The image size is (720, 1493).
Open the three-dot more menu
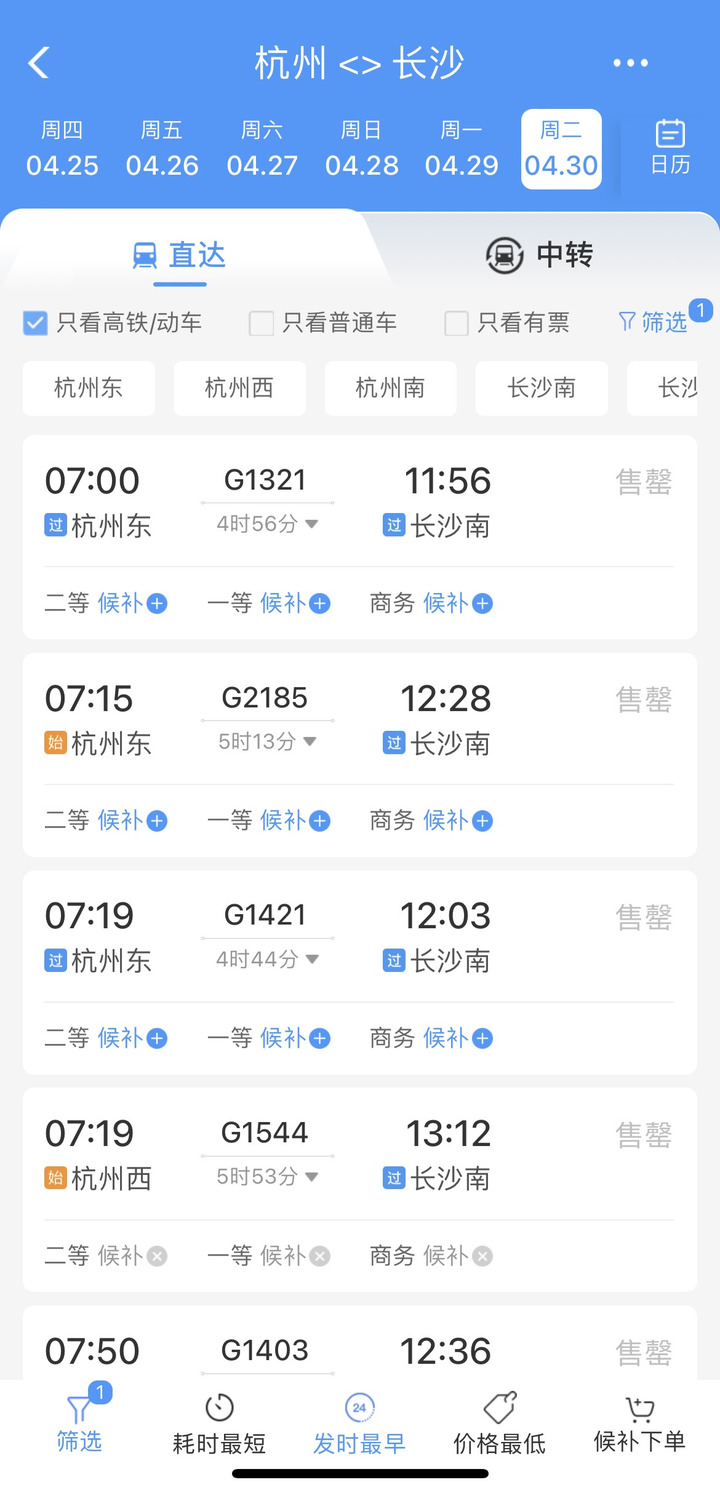point(630,63)
